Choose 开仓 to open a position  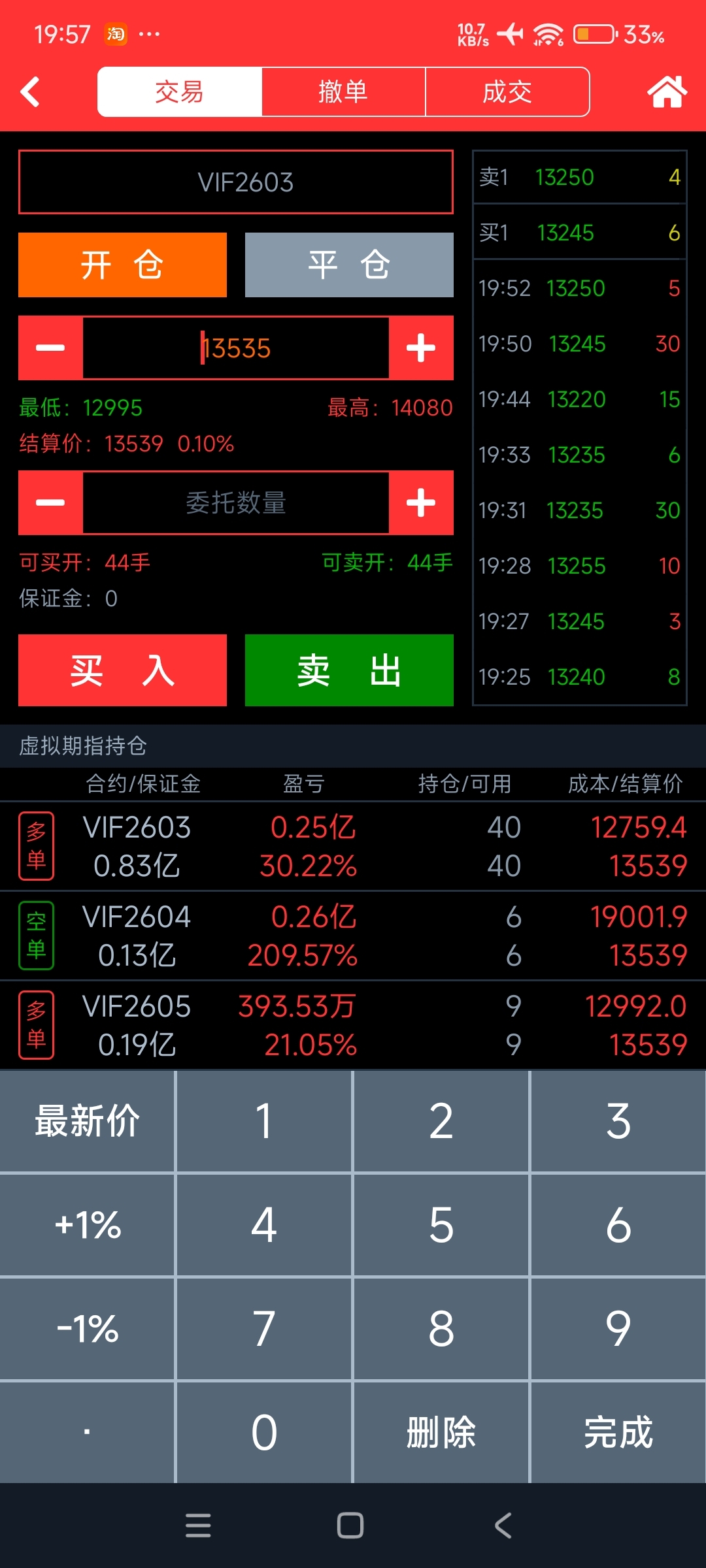[x=122, y=265]
